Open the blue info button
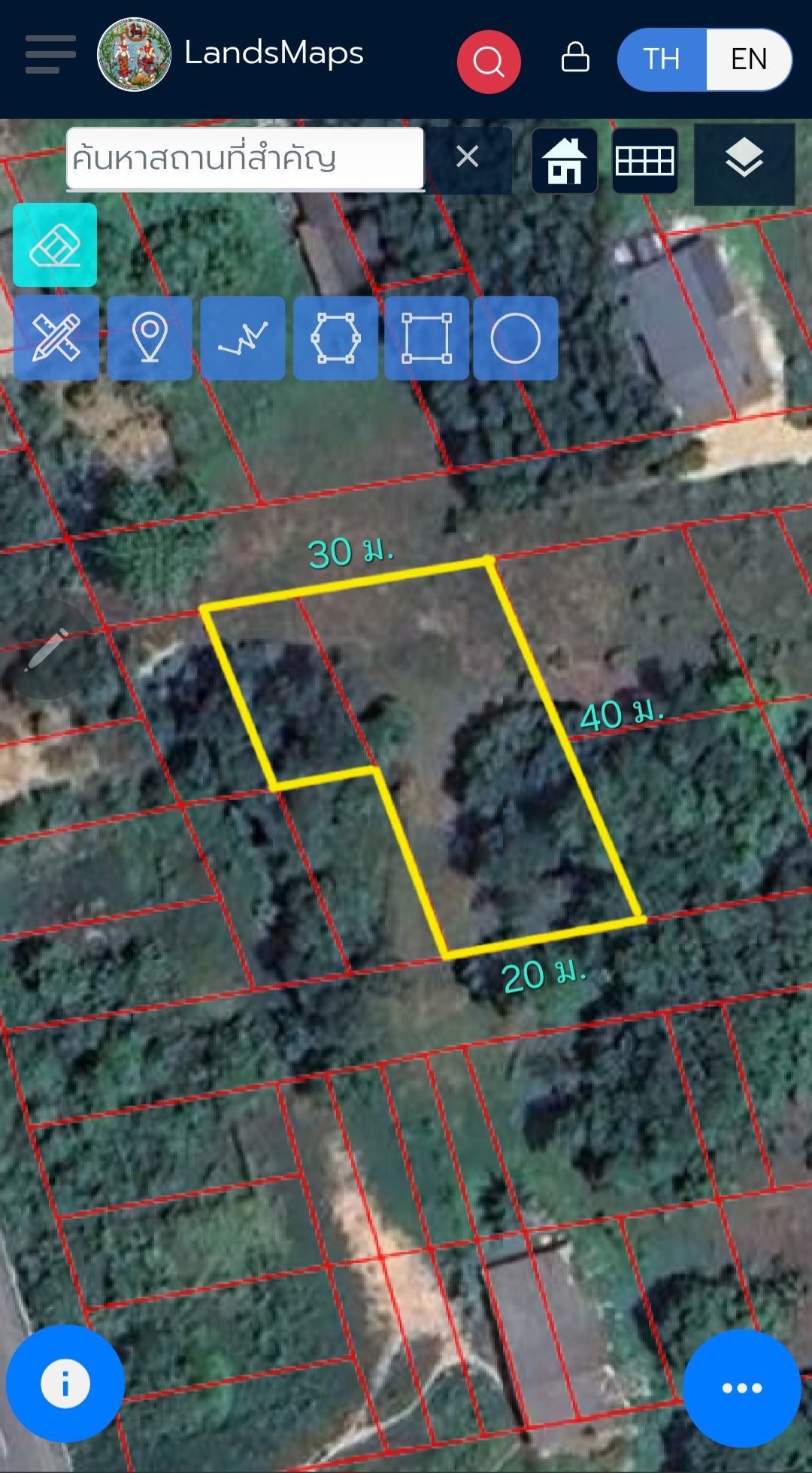The image size is (812, 1473). coord(65,1384)
